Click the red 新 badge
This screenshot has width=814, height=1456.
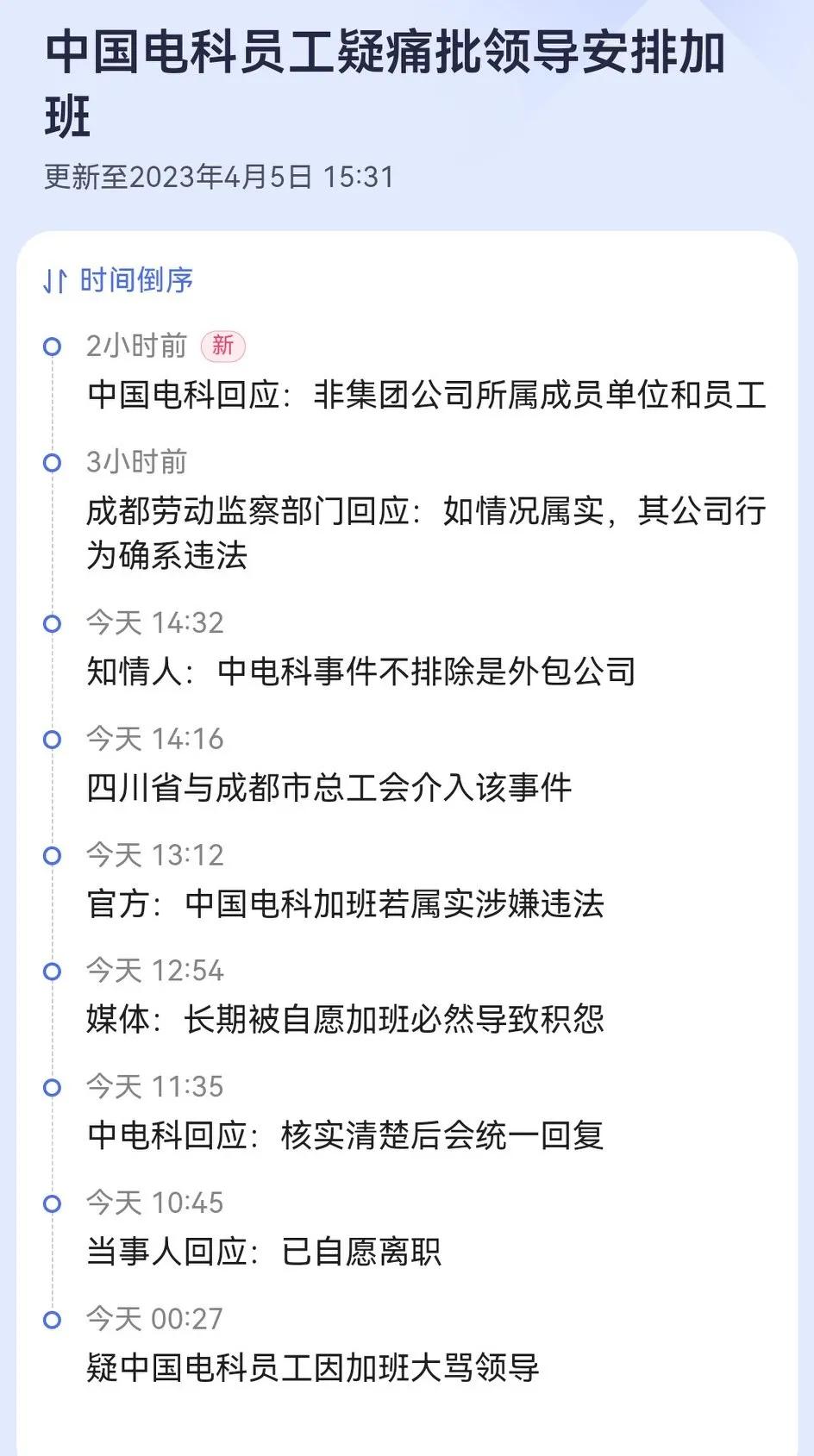click(222, 345)
